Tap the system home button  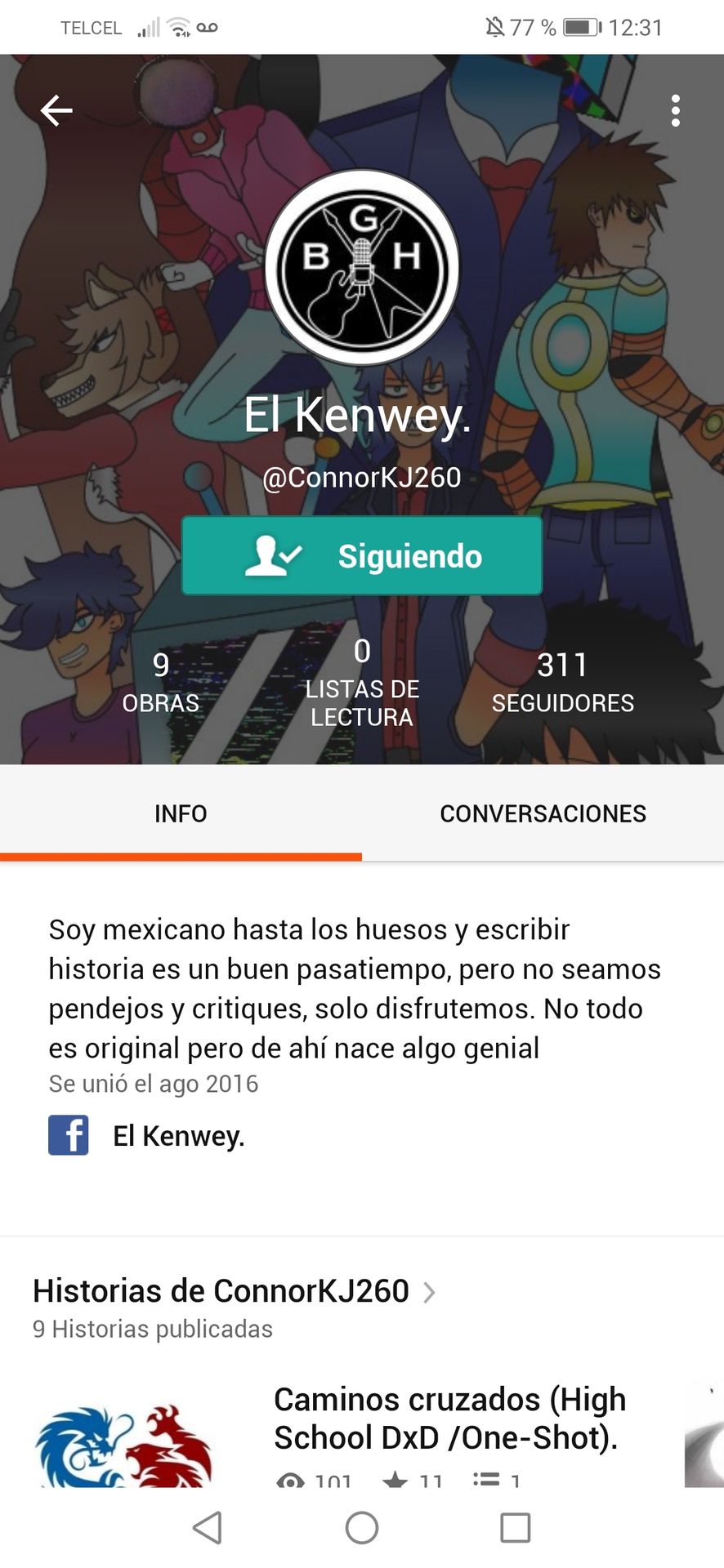click(x=361, y=1527)
